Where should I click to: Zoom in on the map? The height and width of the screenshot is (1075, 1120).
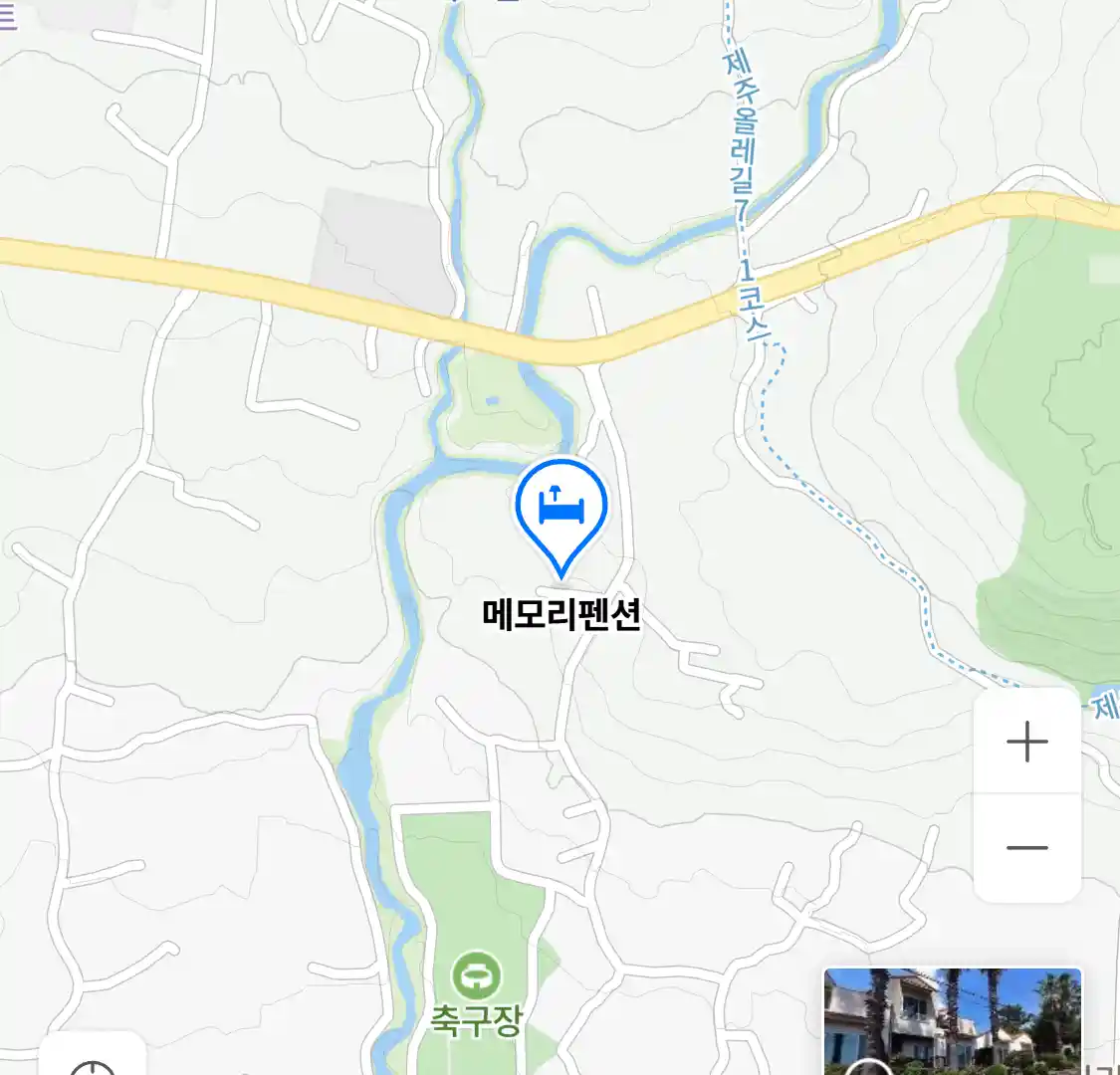point(1026,742)
